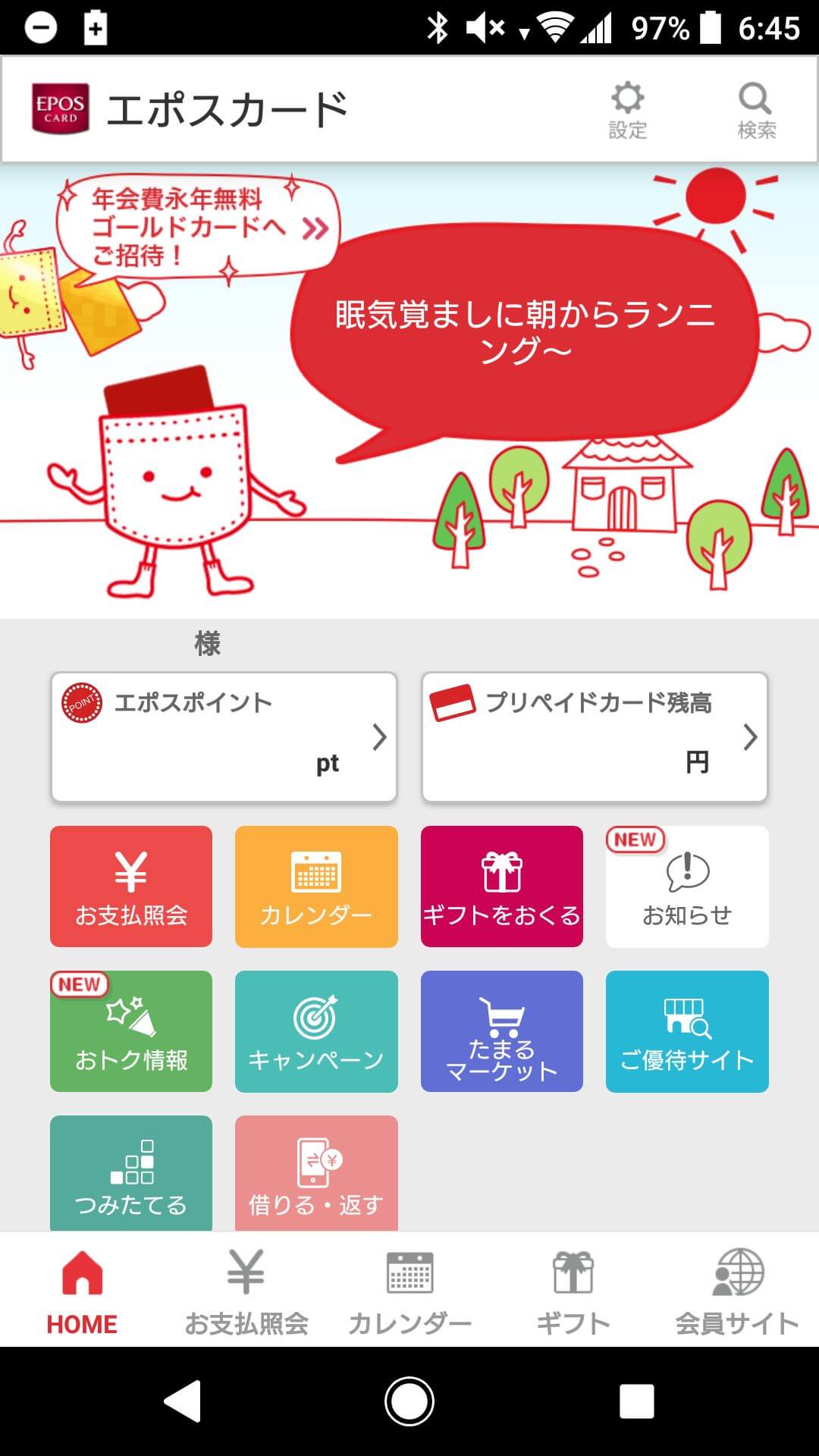View エポスポイント balance card
This screenshot has height=1456, width=819.
pyautogui.click(x=224, y=736)
